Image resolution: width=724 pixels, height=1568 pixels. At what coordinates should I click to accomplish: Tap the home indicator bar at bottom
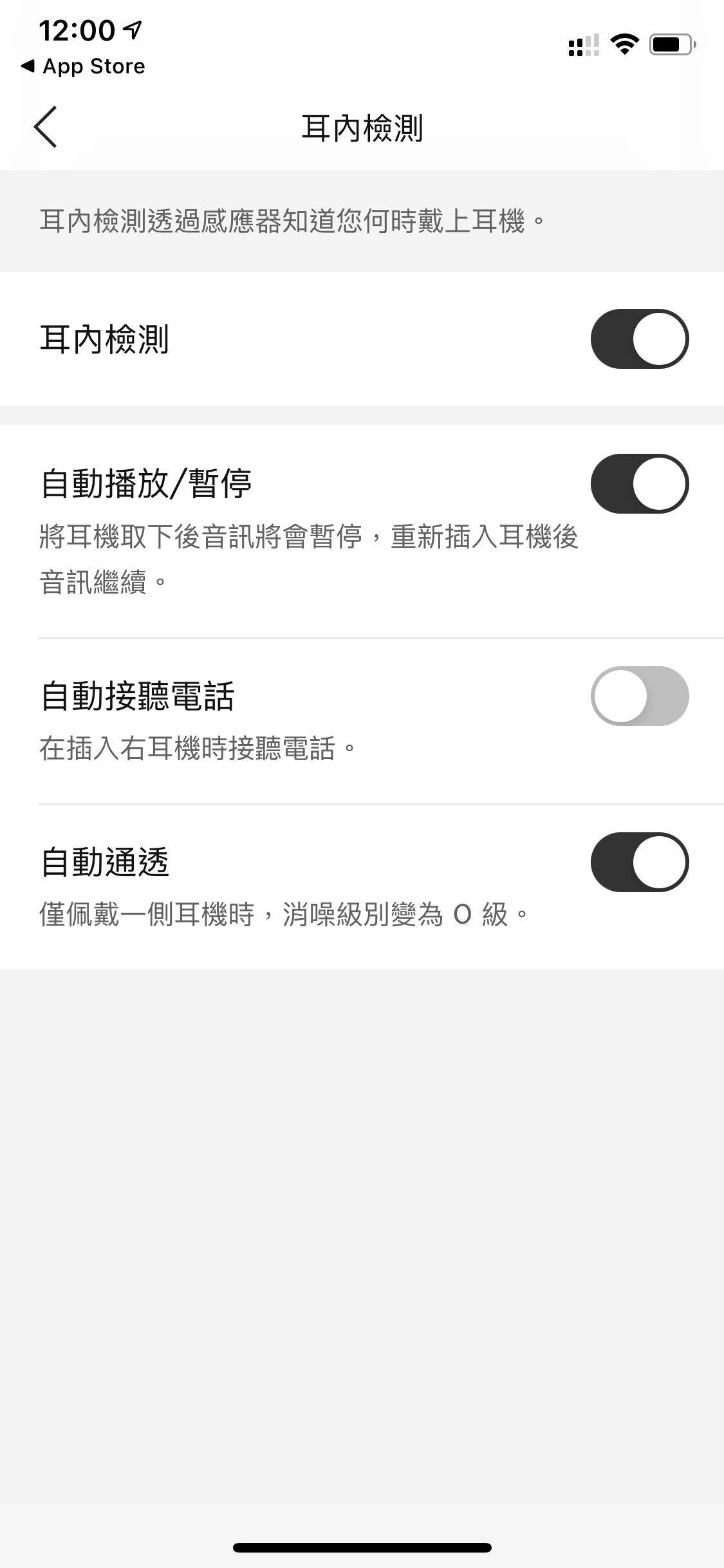click(362, 1547)
